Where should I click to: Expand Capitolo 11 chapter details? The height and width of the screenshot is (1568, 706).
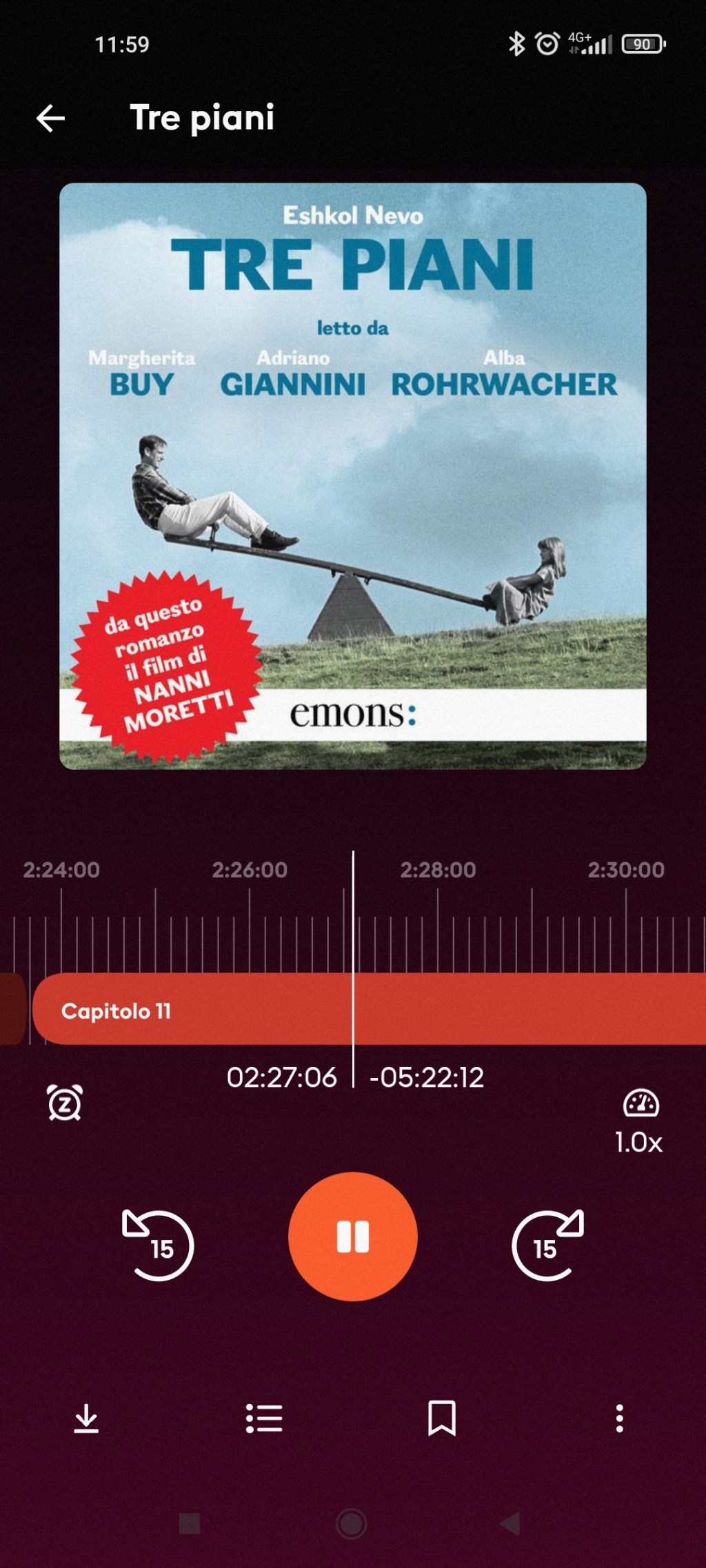[120, 1012]
